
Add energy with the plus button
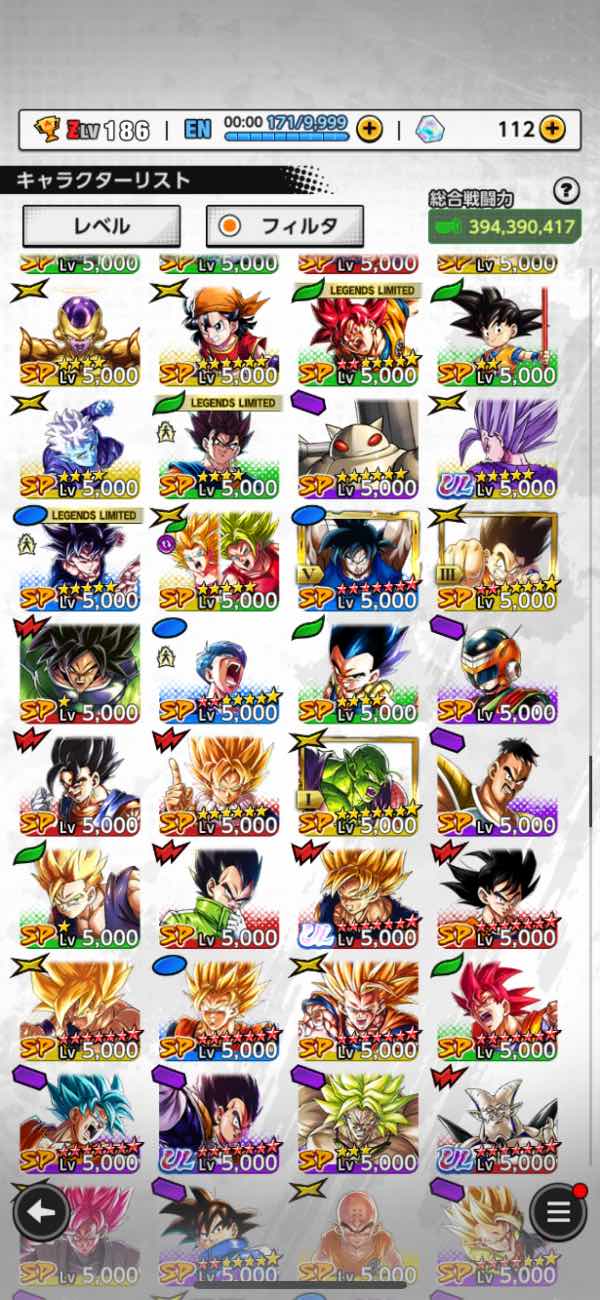point(369,129)
